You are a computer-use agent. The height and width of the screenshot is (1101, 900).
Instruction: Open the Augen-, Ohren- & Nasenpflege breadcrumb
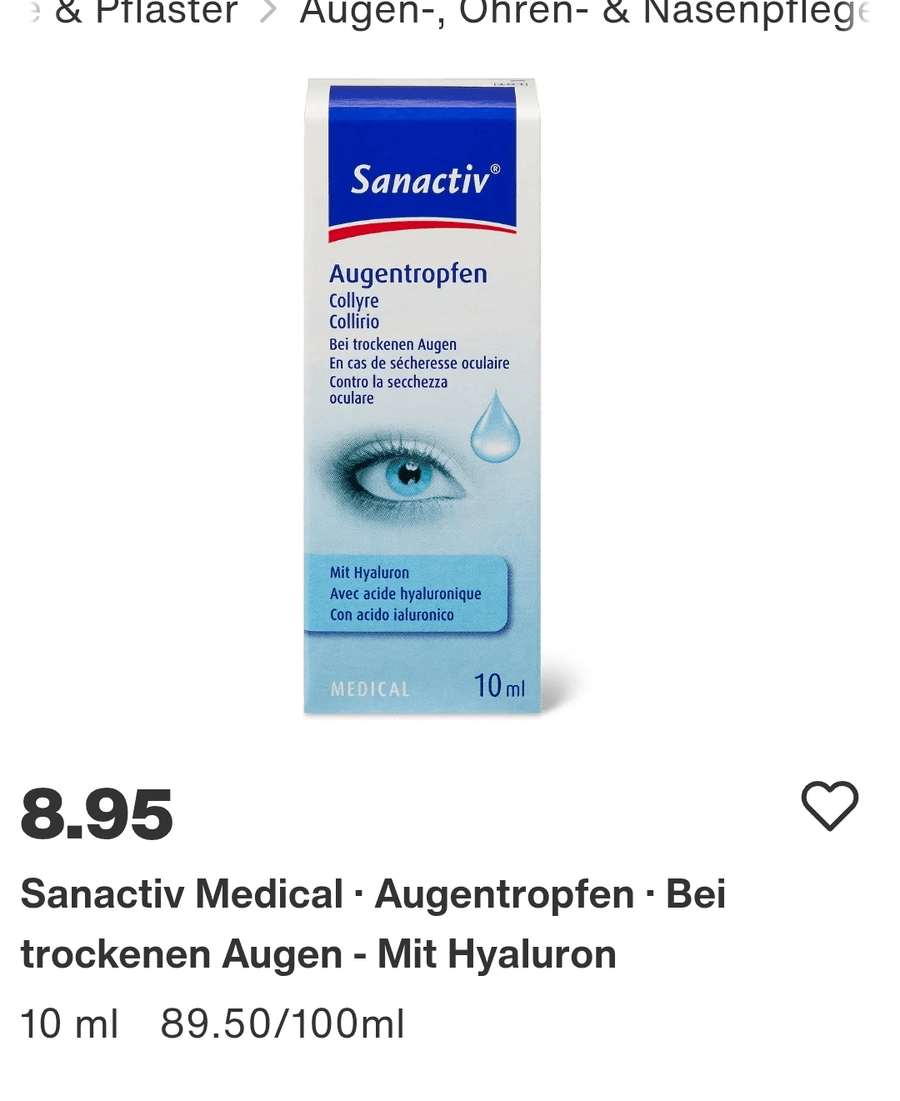(x=584, y=12)
